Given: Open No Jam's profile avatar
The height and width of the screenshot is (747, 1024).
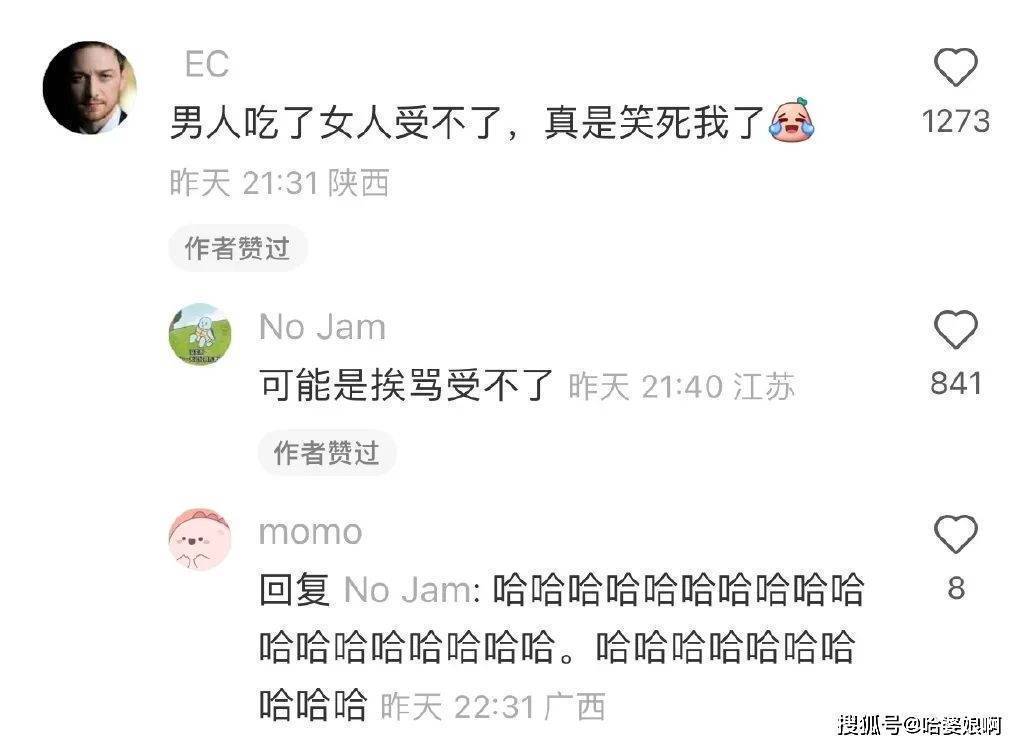Looking at the screenshot, I should pos(200,334).
